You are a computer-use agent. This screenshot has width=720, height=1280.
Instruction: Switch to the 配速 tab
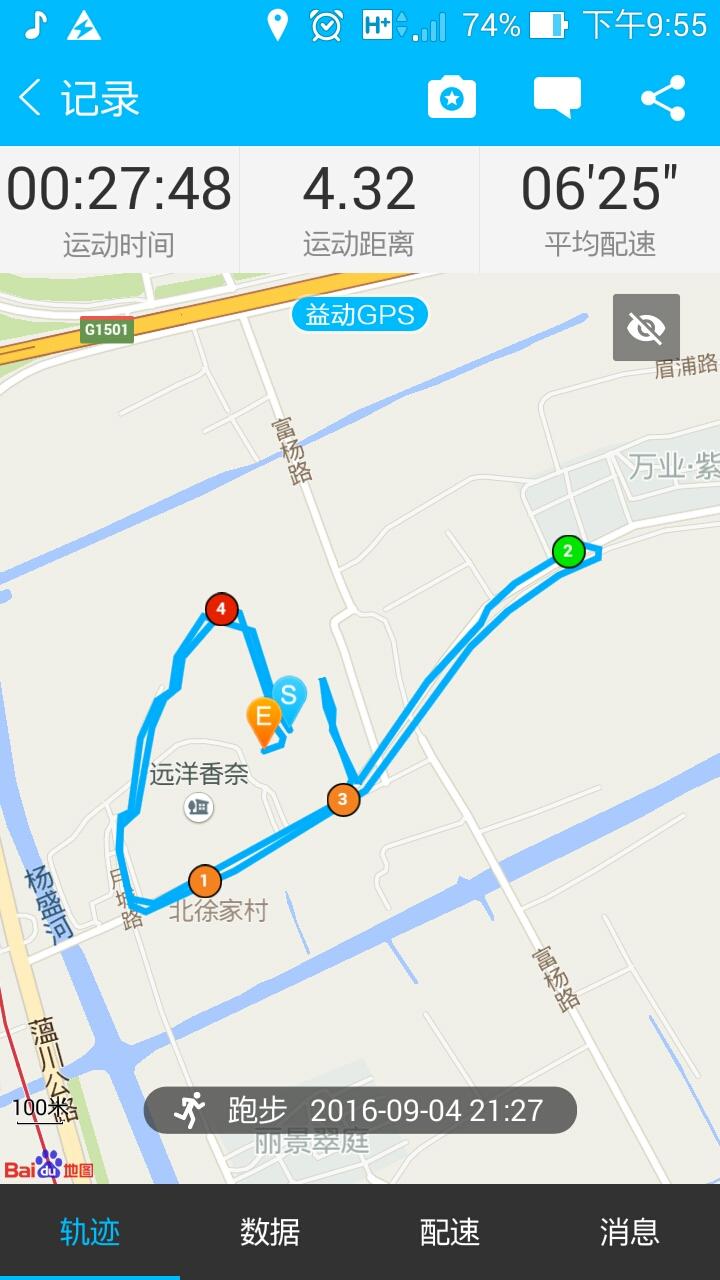click(x=450, y=1232)
